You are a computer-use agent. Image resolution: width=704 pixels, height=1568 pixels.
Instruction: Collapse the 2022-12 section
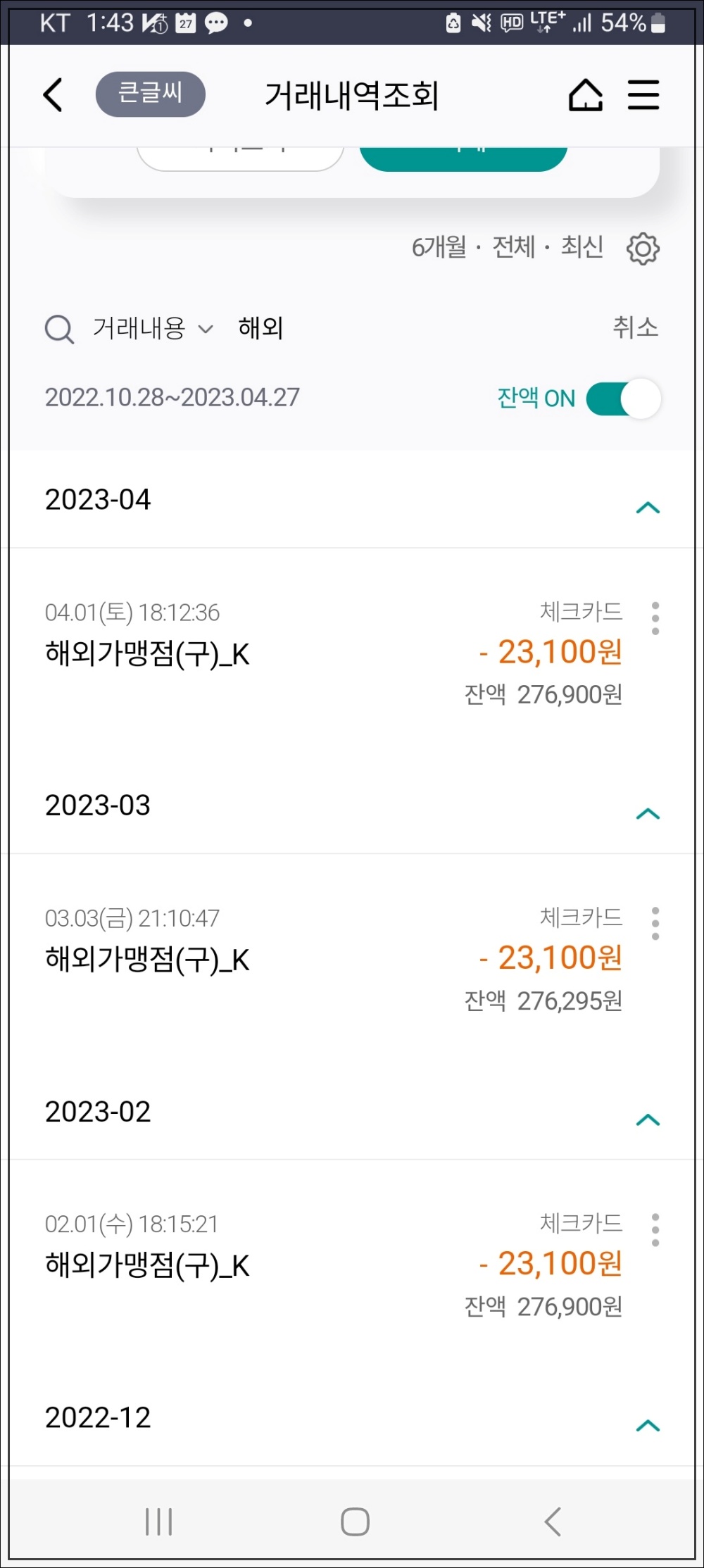[x=648, y=1426]
